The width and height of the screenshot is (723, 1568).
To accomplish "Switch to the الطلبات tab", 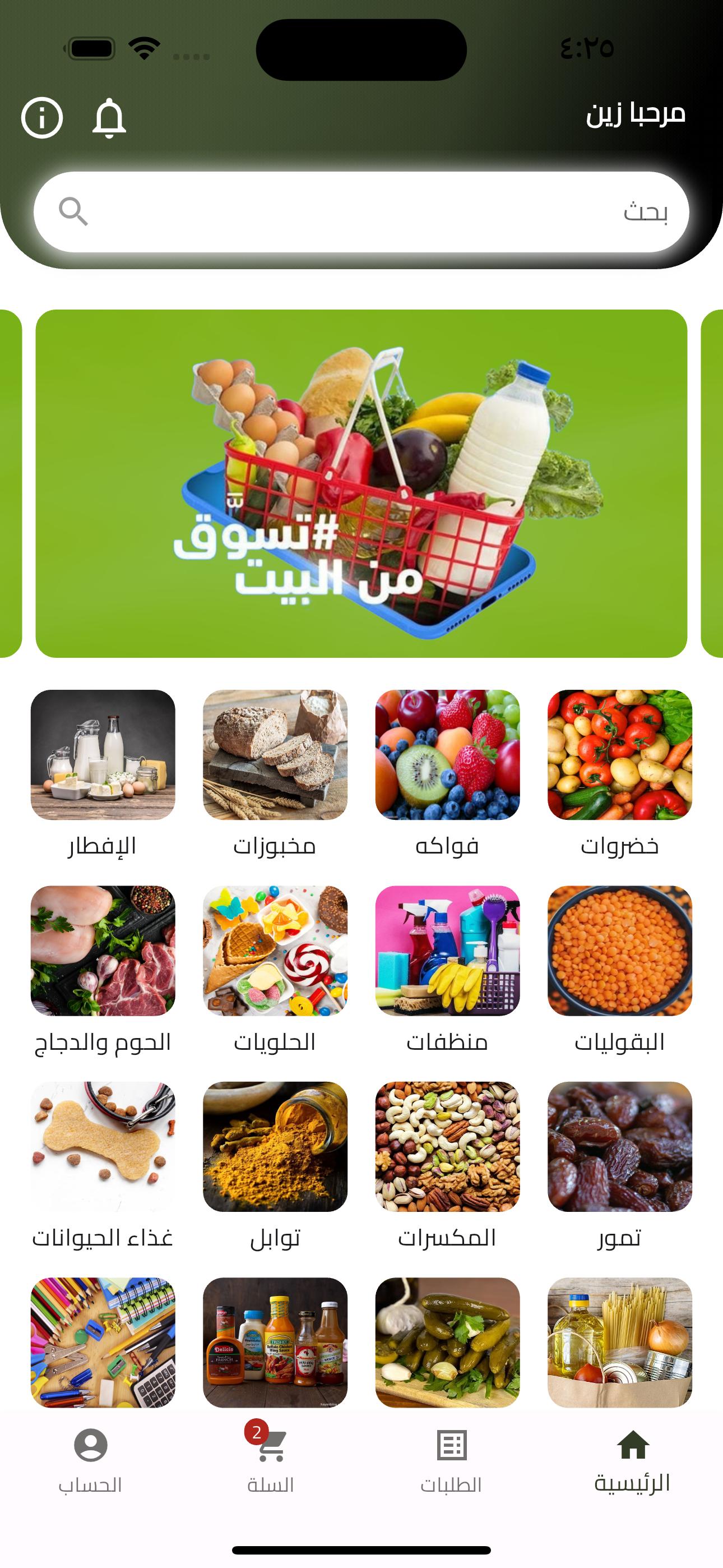I will coord(451,1461).
